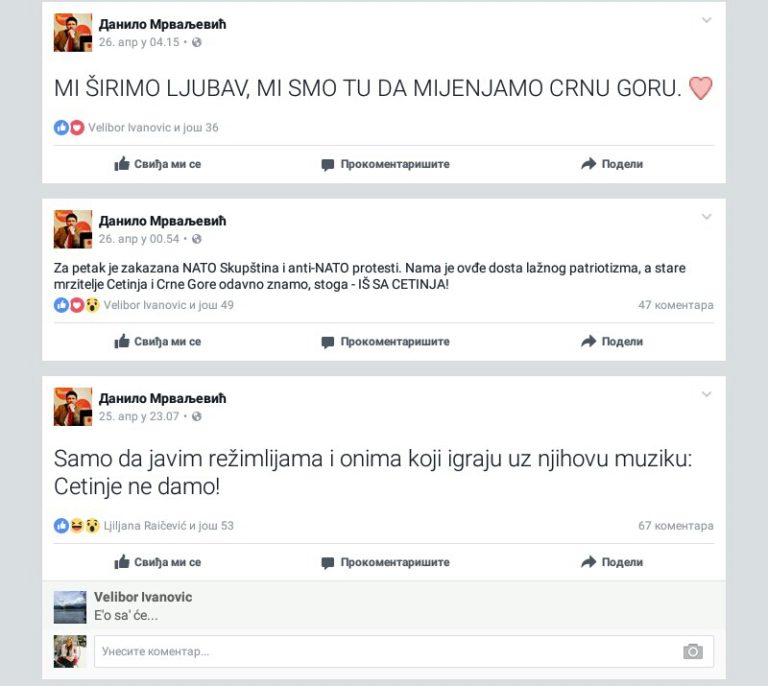768x686 pixels.
Task: Open options chevron on the 00.54 post
Action: [x=706, y=217]
